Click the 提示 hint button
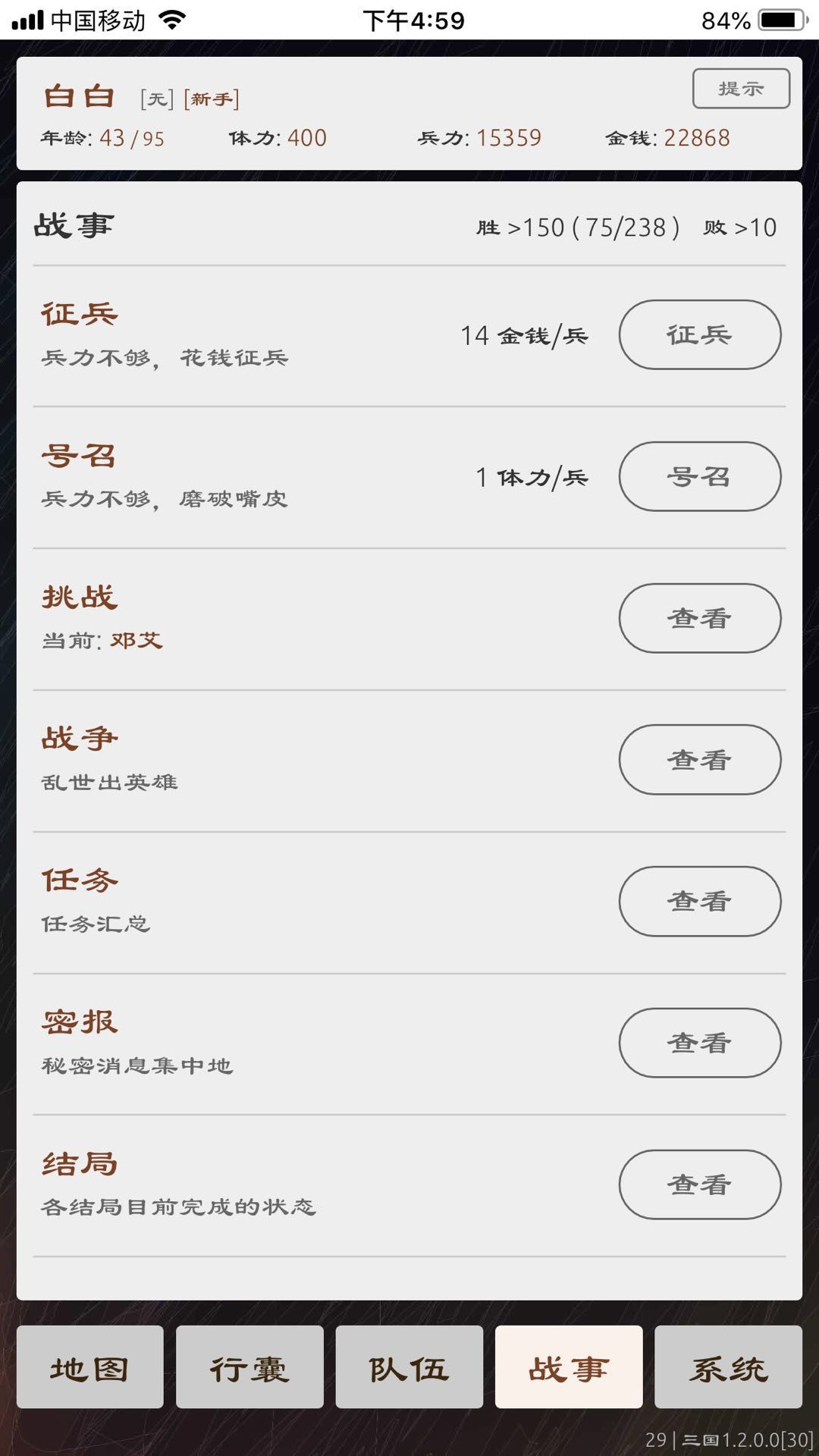 coord(741,88)
